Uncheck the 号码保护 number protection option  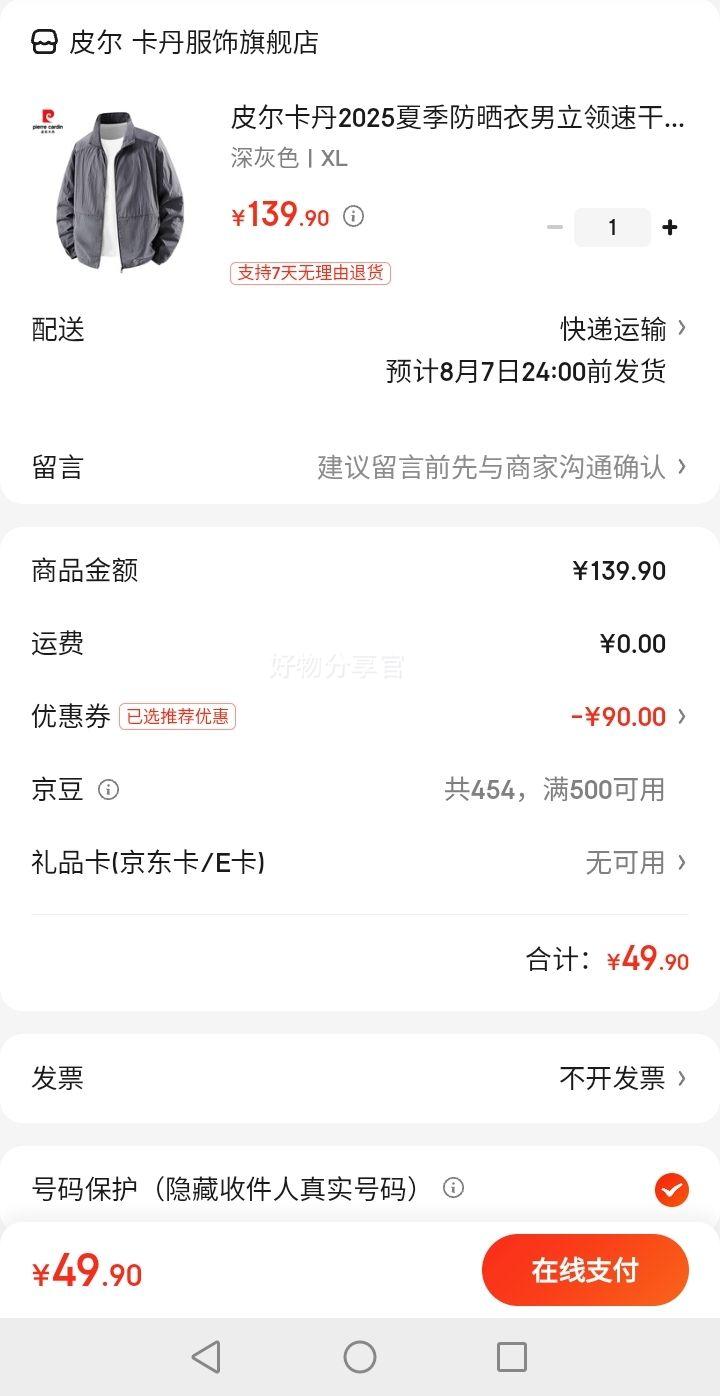672,1189
